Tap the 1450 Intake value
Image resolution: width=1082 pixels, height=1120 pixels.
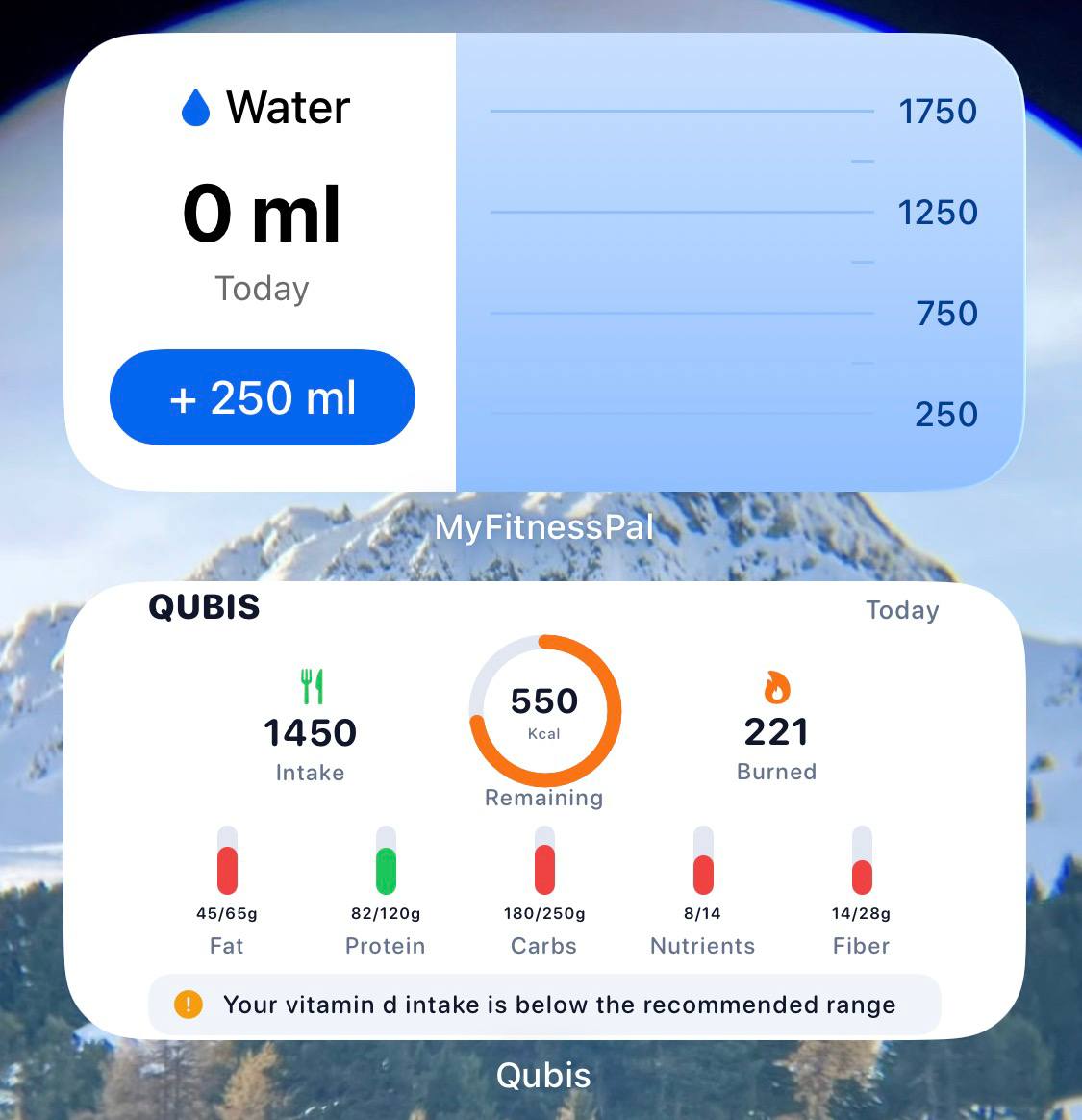[310, 732]
